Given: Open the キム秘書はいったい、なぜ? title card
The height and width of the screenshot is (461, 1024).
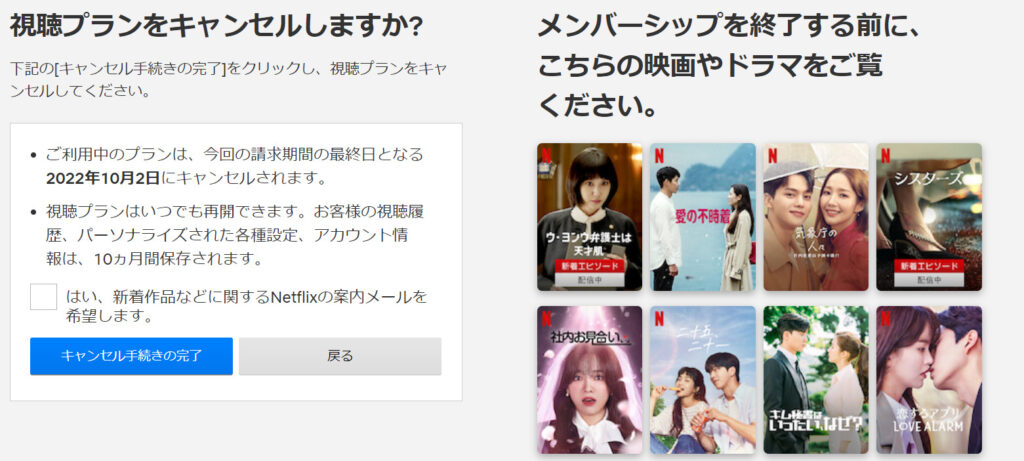Looking at the screenshot, I should (815, 380).
